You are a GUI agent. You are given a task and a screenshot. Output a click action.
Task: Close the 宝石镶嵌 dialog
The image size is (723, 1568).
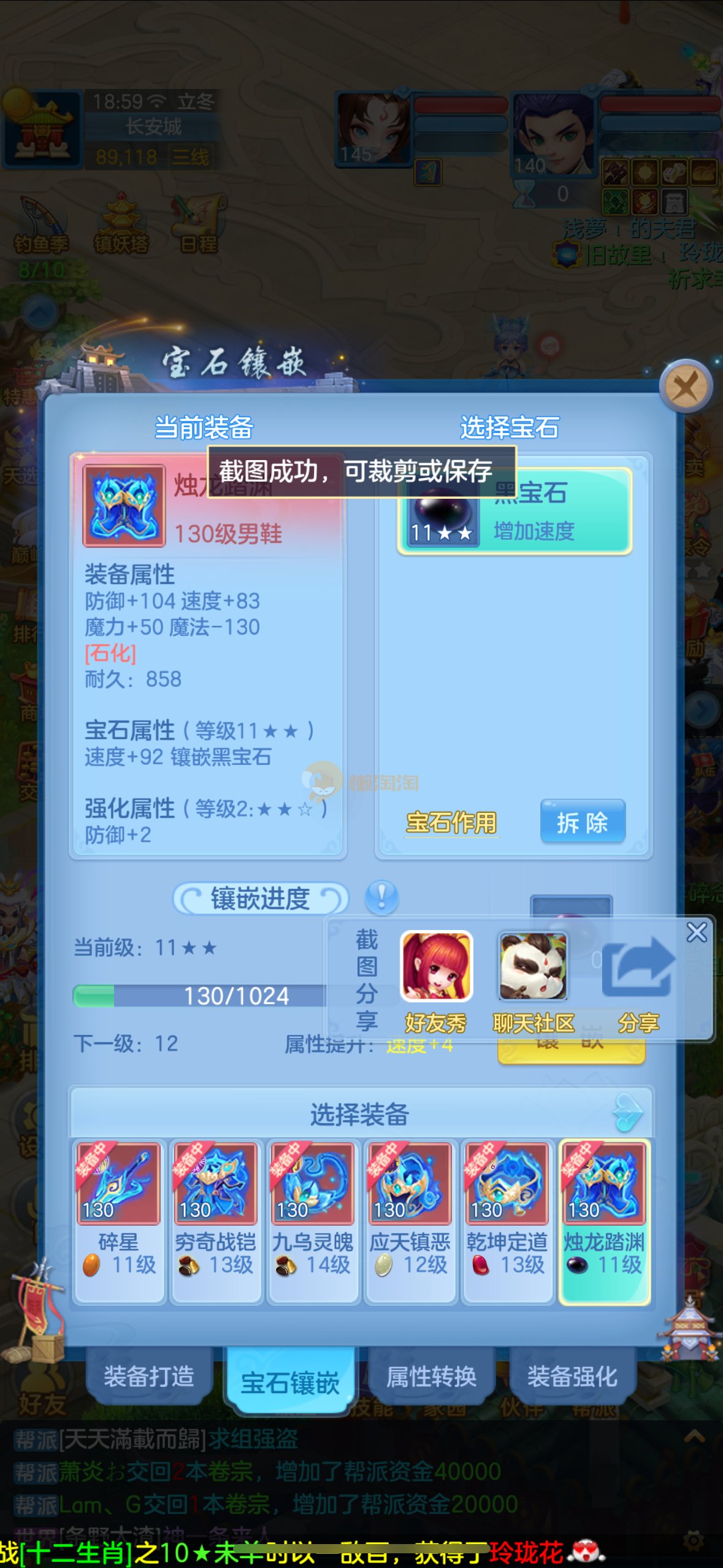(686, 387)
